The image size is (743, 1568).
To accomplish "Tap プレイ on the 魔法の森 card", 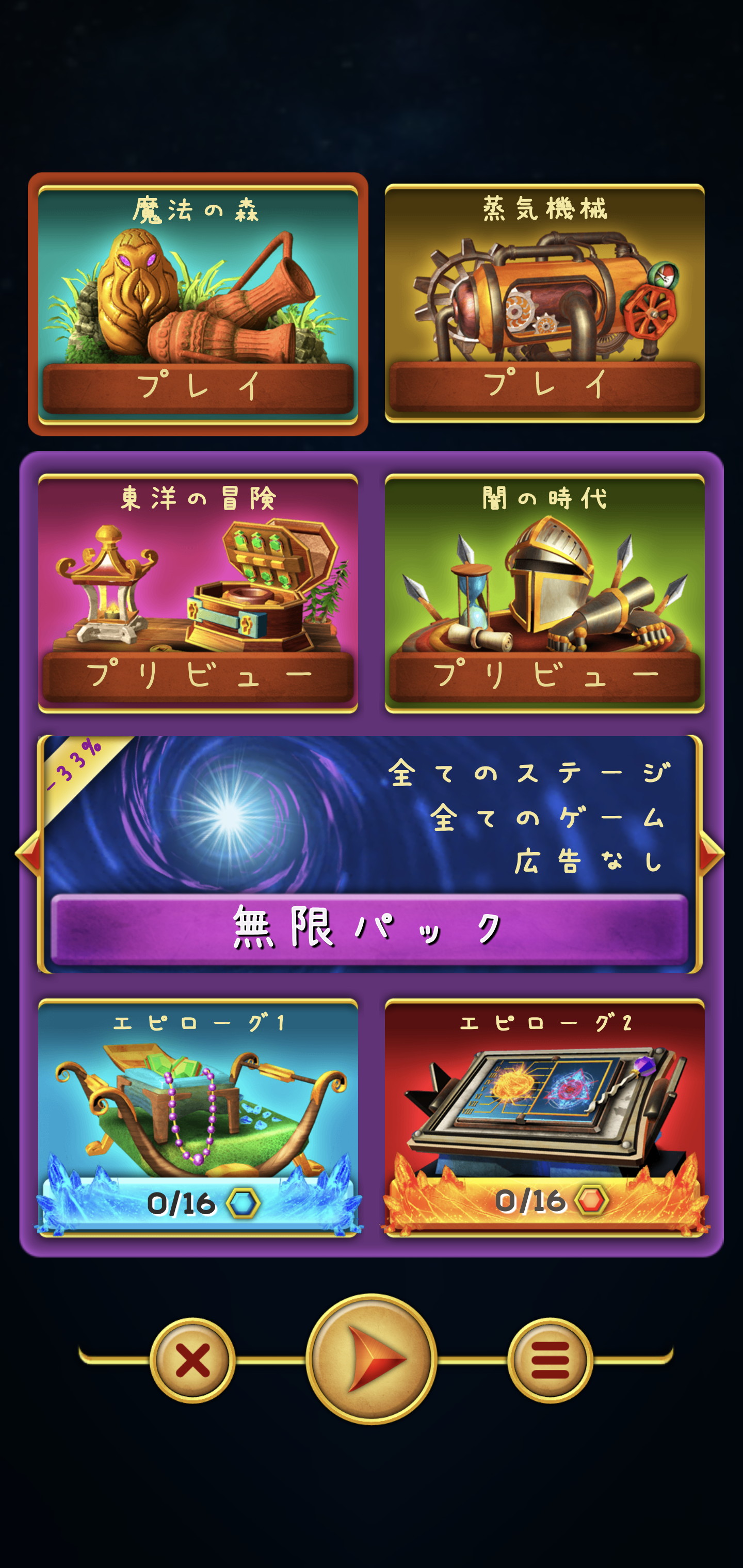I will tap(198, 387).
